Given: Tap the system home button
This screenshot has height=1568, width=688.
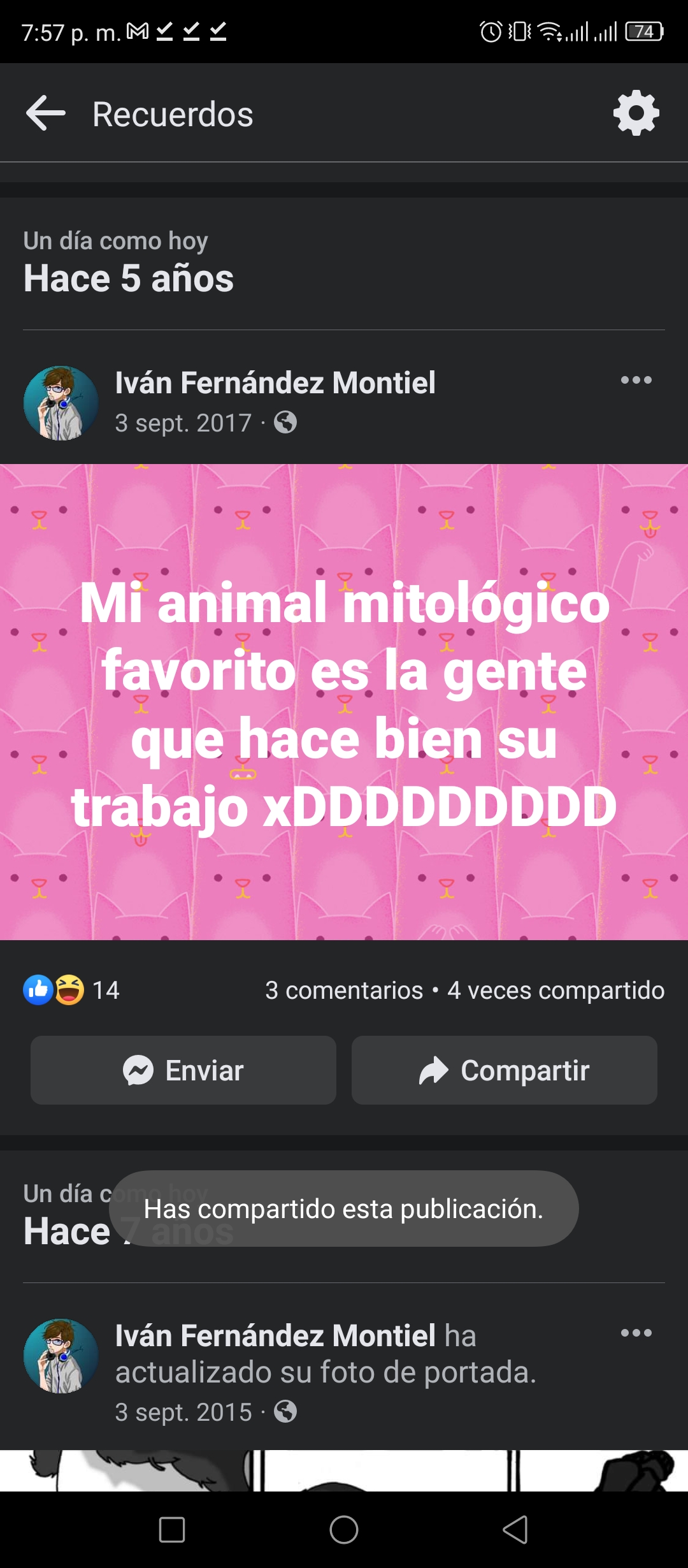Looking at the screenshot, I should [x=344, y=1530].
